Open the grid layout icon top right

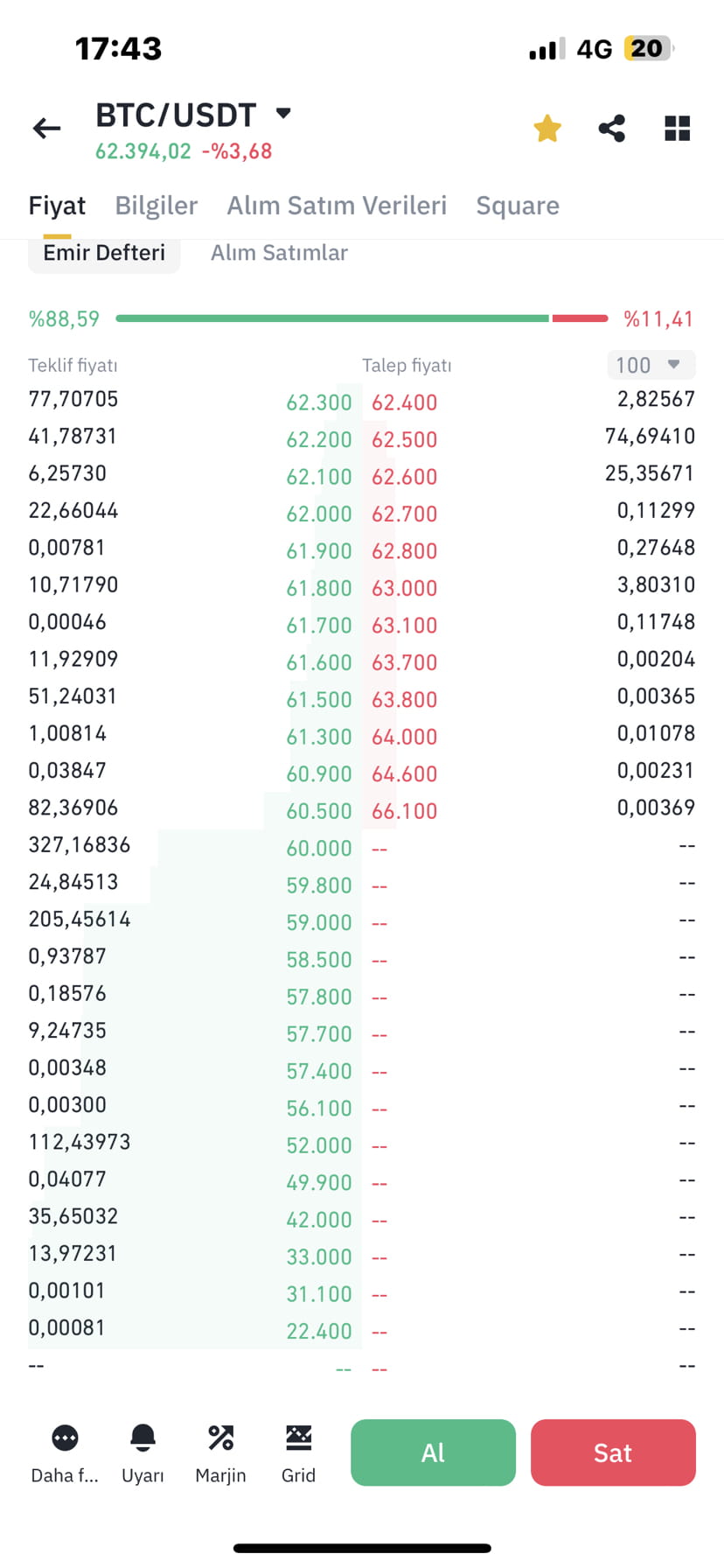coord(677,128)
